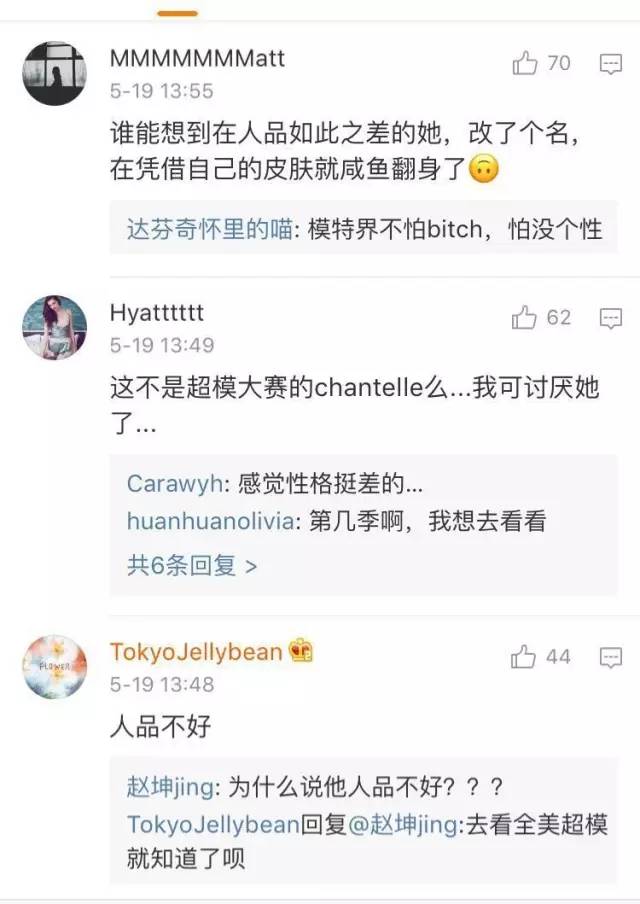Viewport: 640px width, 904px height.
Task: Like Hyatttttt's comment
Action: 525,318
